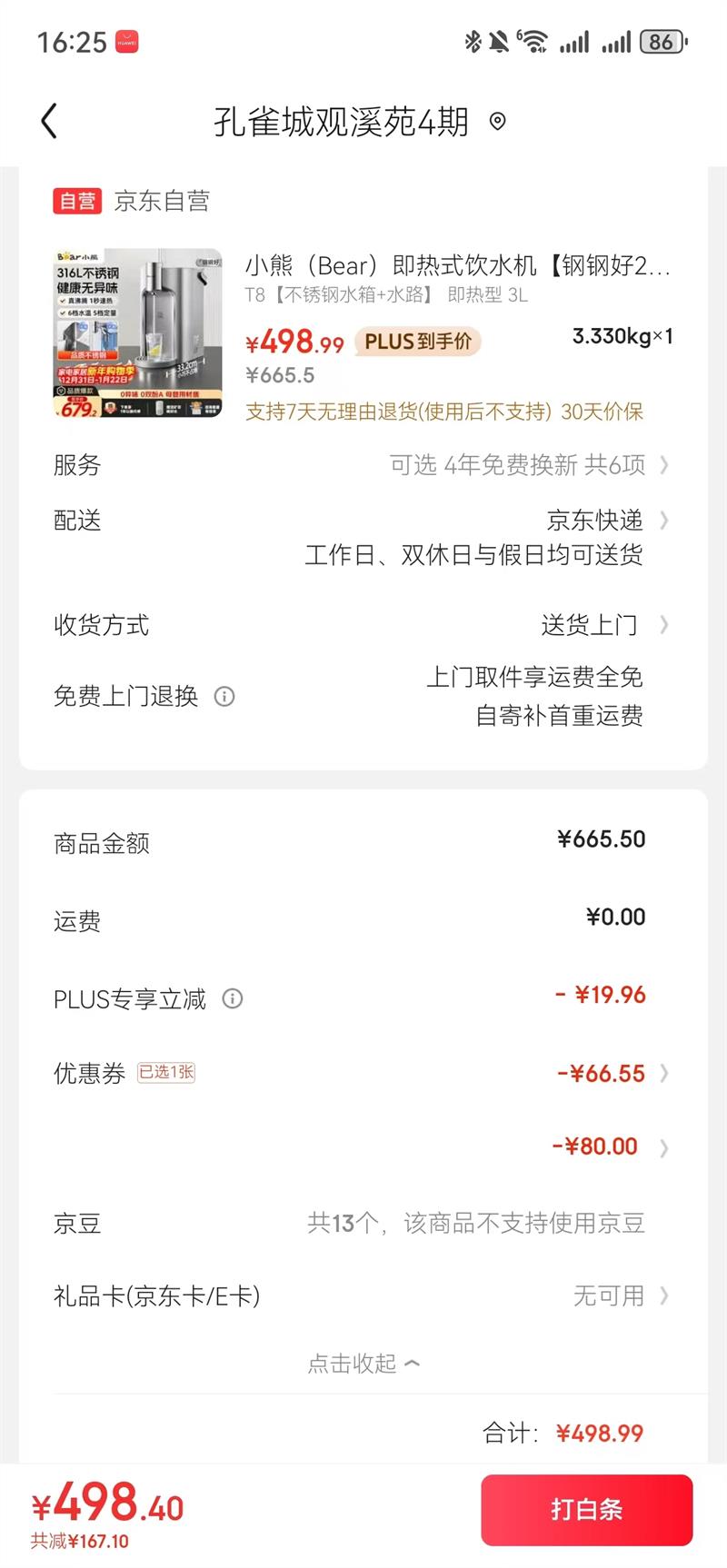Open the 小熊即热式饮水机 product thumbnail
This screenshot has height=1568, width=727.
point(137,333)
